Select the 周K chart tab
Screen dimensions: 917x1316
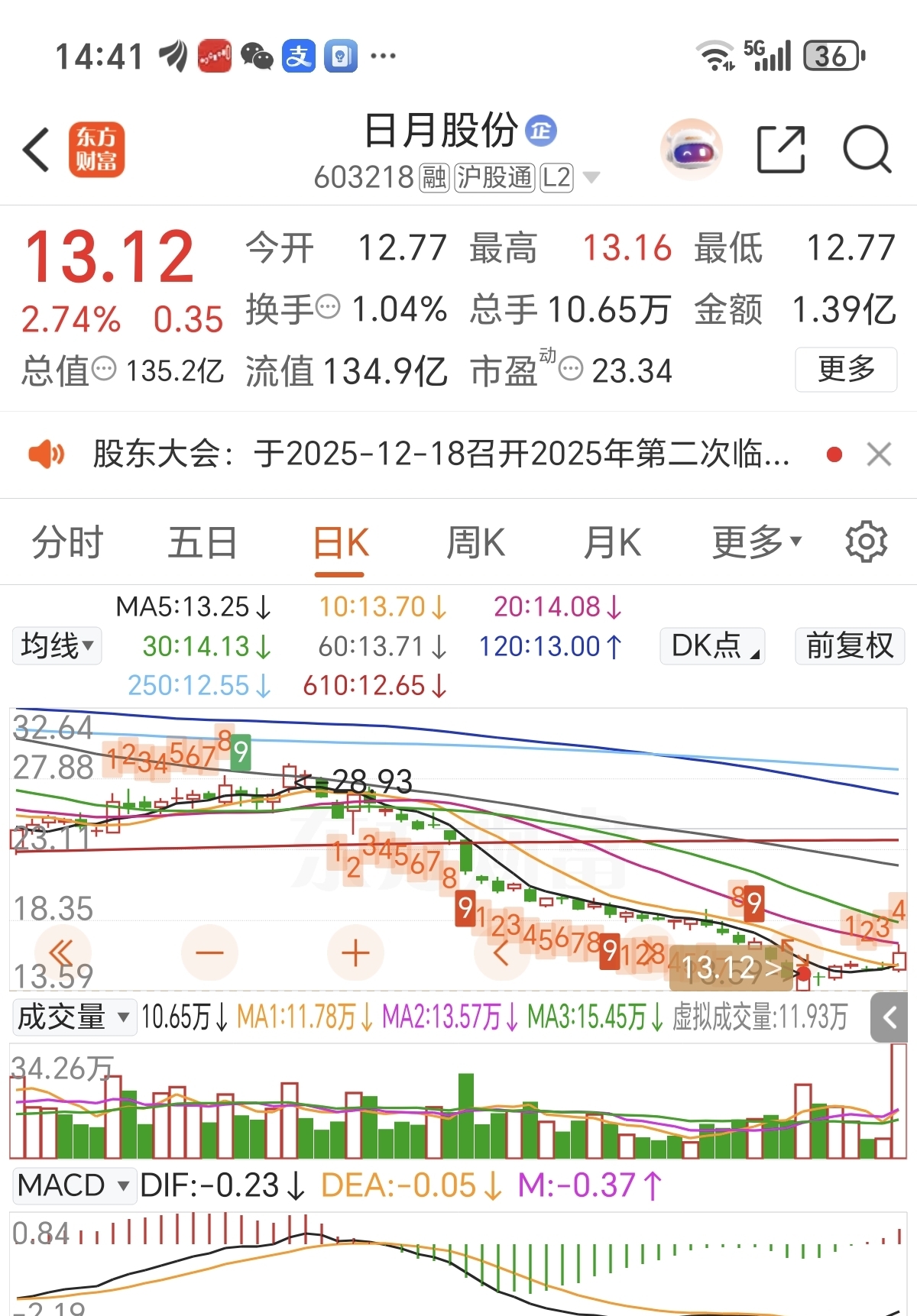pyautogui.click(x=475, y=543)
